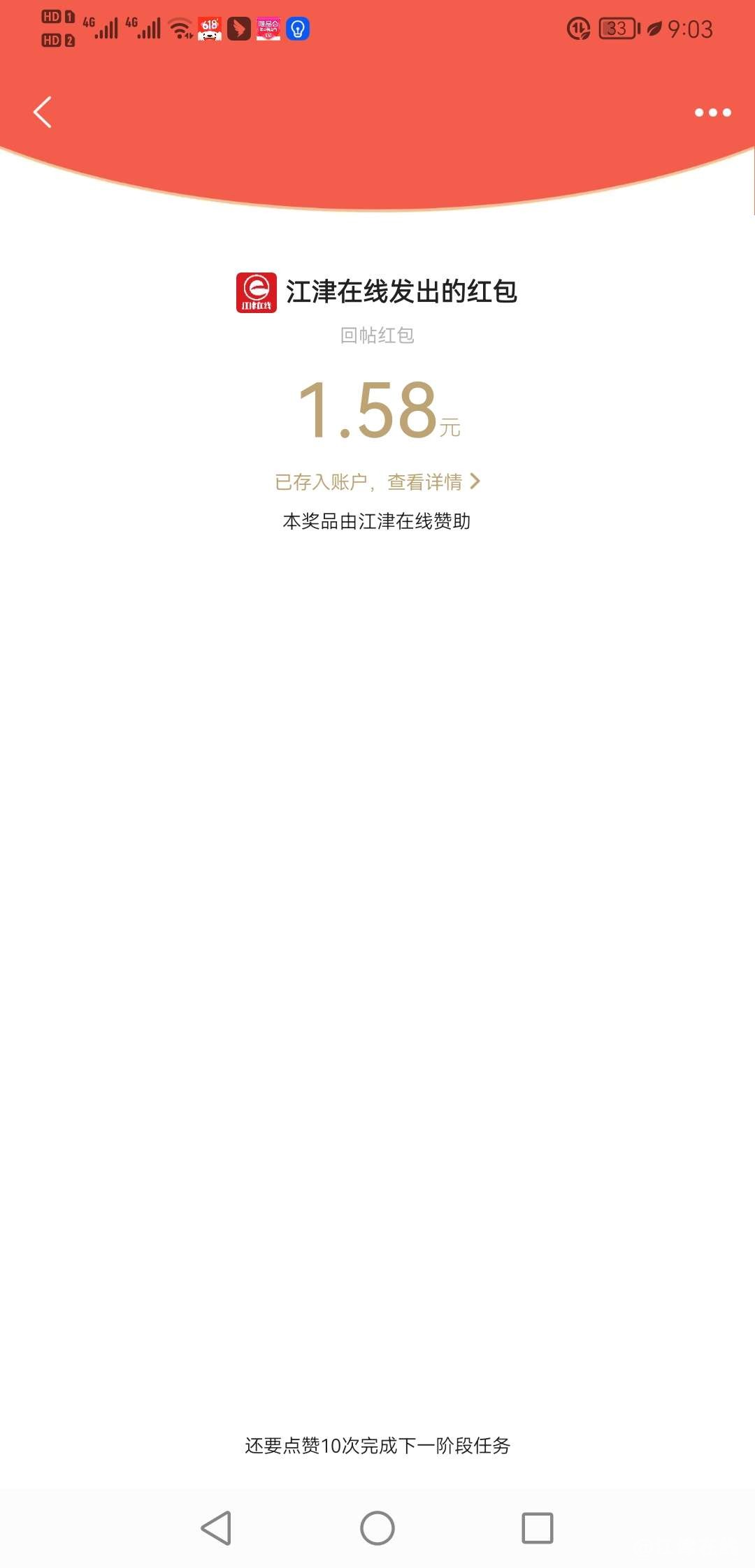Open the three-dot overflow menu
Screen dimensions: 755x1568
click(x=712, y=112)
